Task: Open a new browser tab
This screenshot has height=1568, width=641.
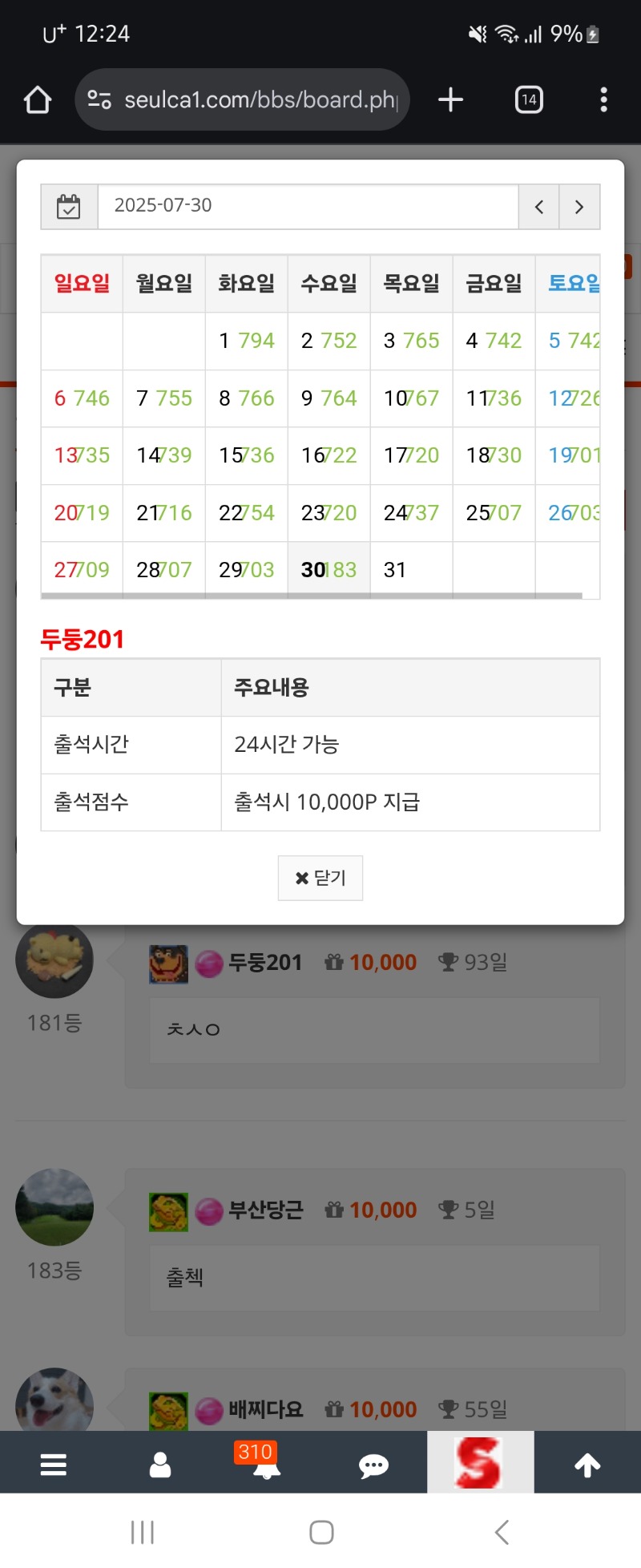Action: click(x=451, y=100)
